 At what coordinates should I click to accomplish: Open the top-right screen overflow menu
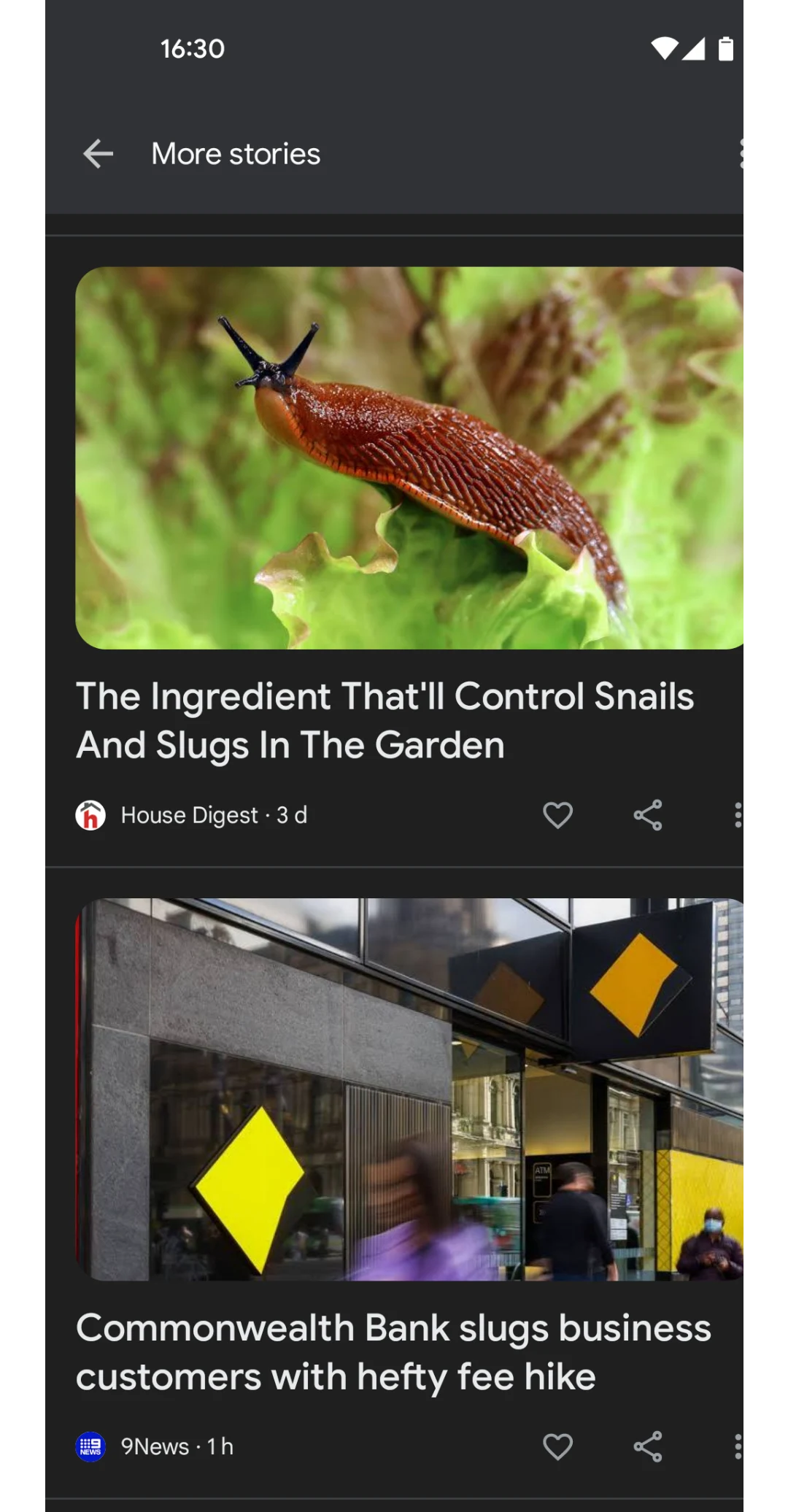coord(744,153)
